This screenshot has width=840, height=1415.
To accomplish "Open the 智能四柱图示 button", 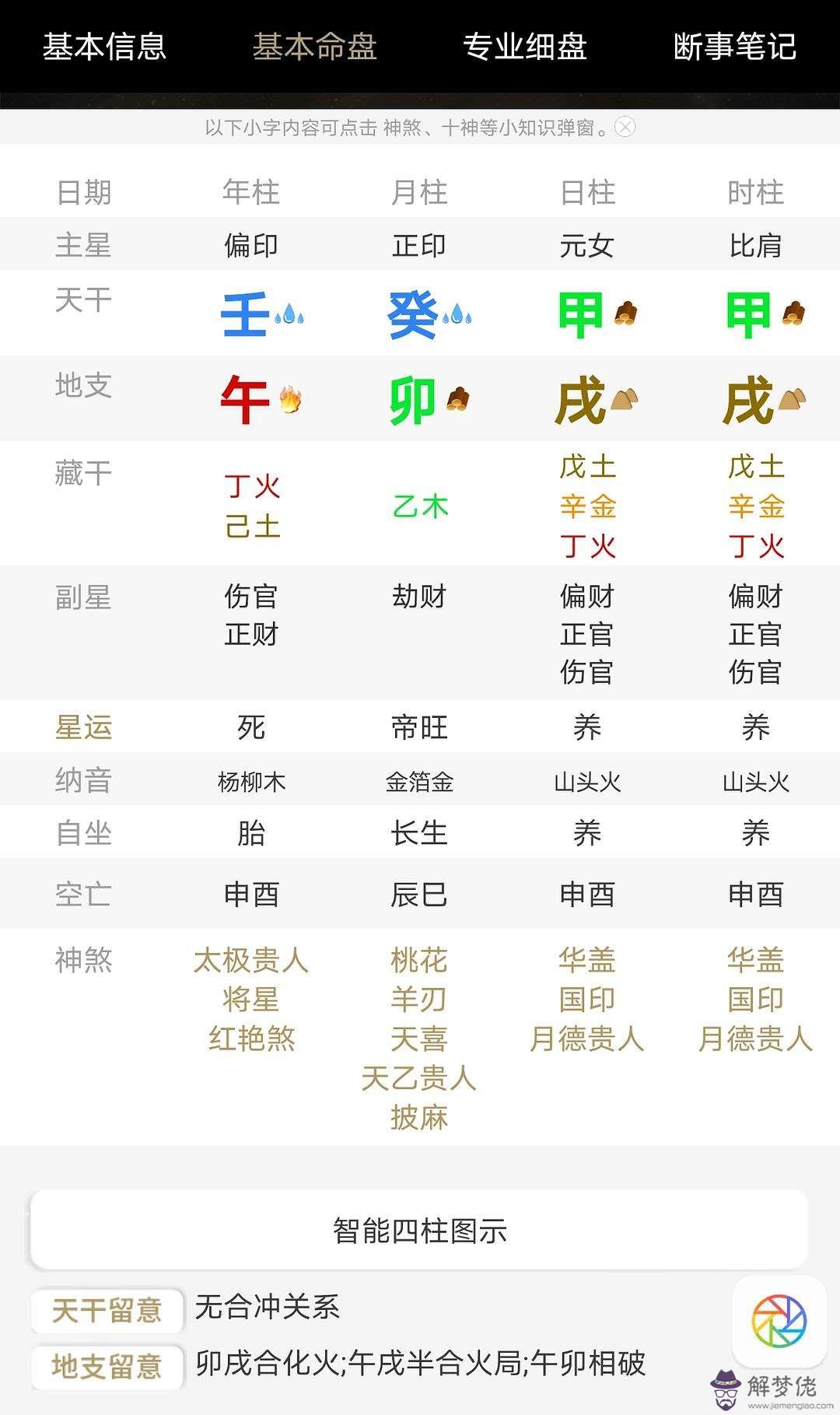I will (419, 1231).
